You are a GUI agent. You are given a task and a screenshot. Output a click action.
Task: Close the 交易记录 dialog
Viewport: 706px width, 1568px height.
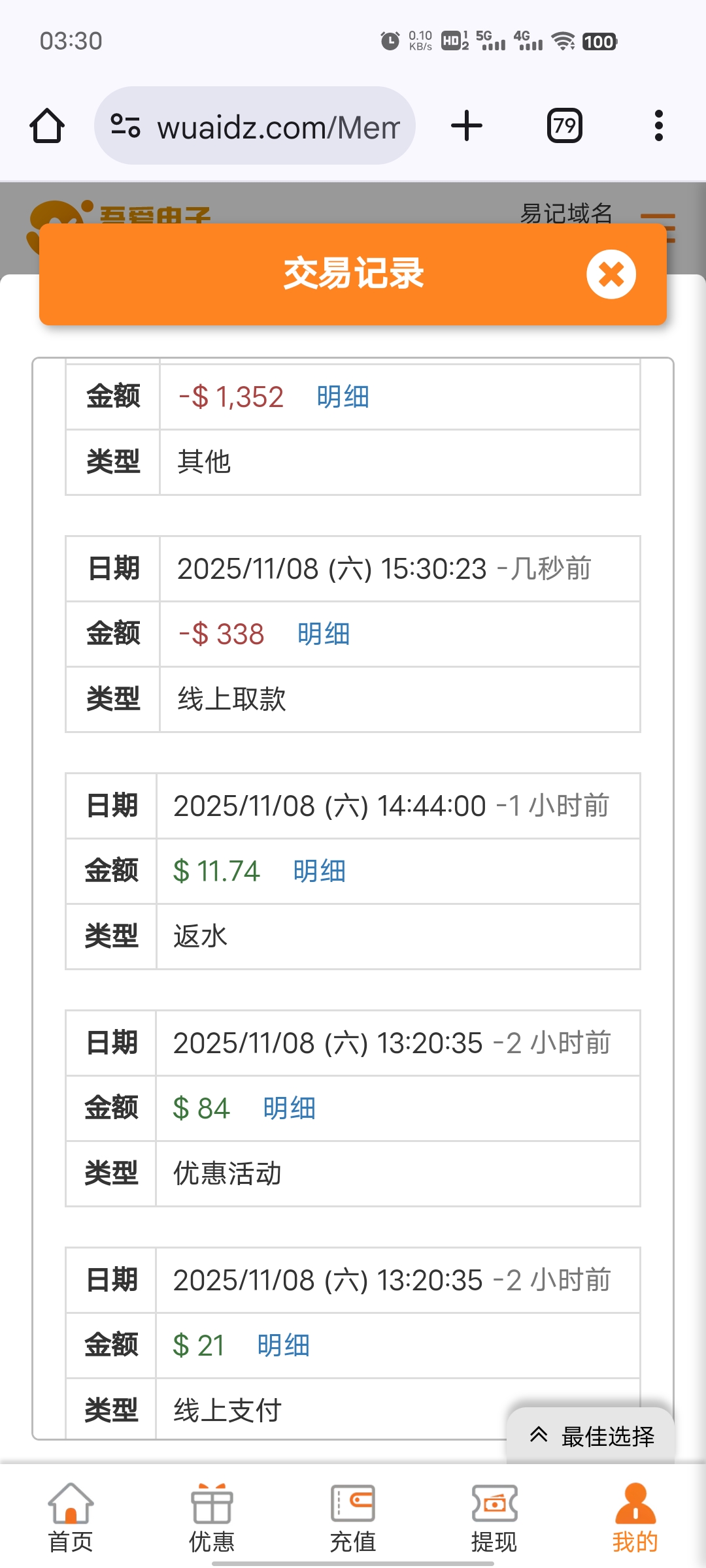click(611, 274)
